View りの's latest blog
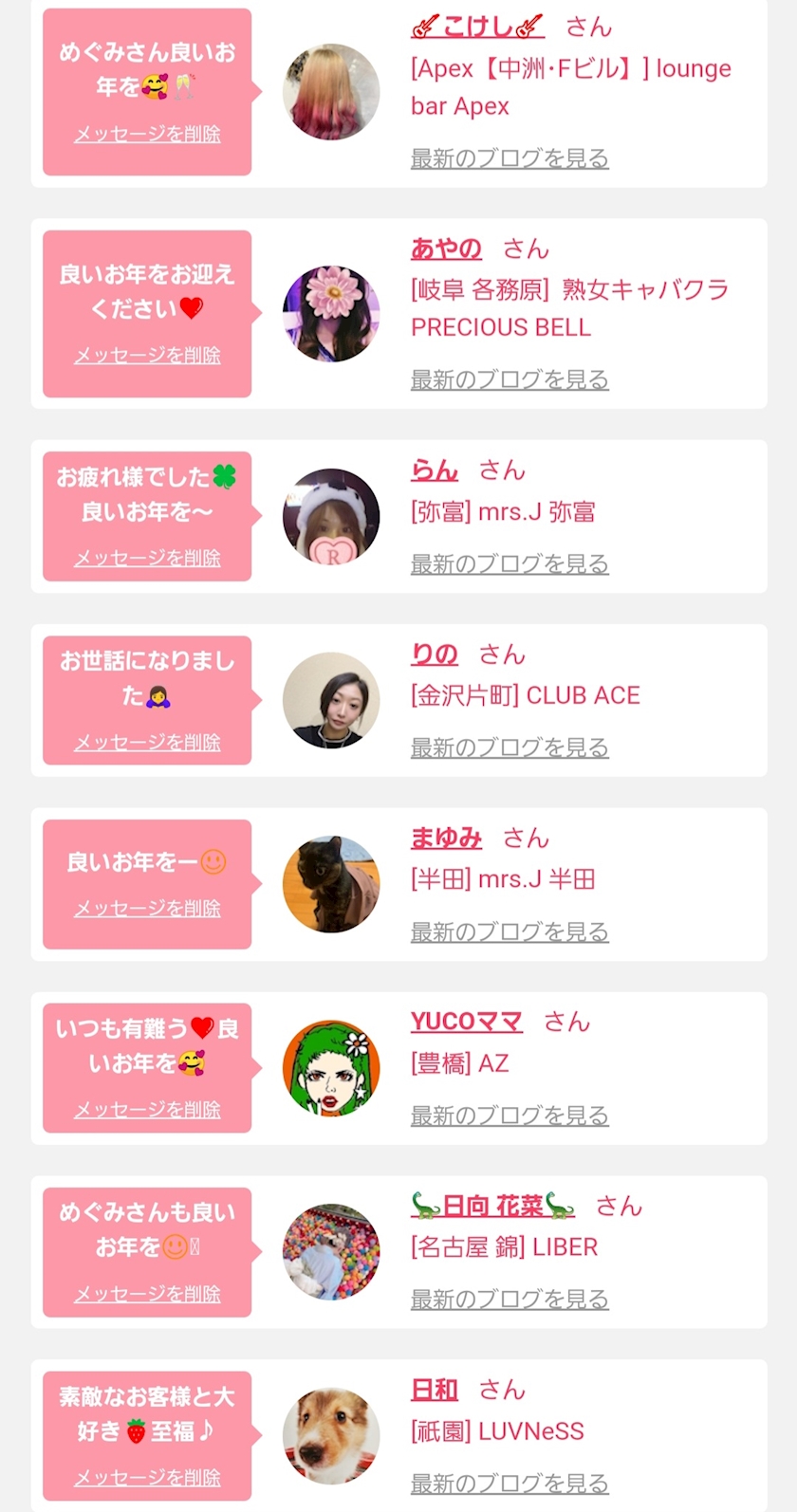The width and height of the screenshot is (797, 1512). [510, 747]
